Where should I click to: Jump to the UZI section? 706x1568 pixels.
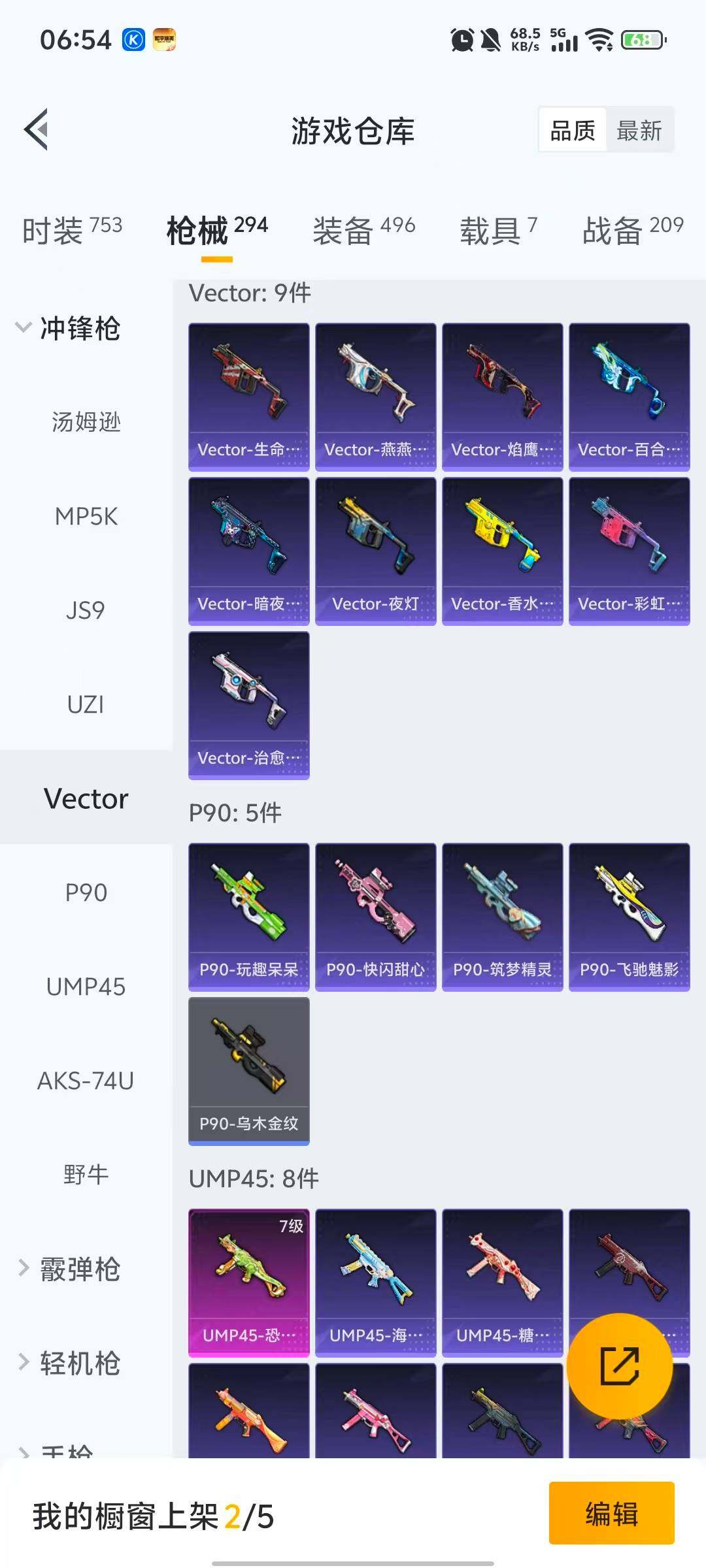coord(86,704)
